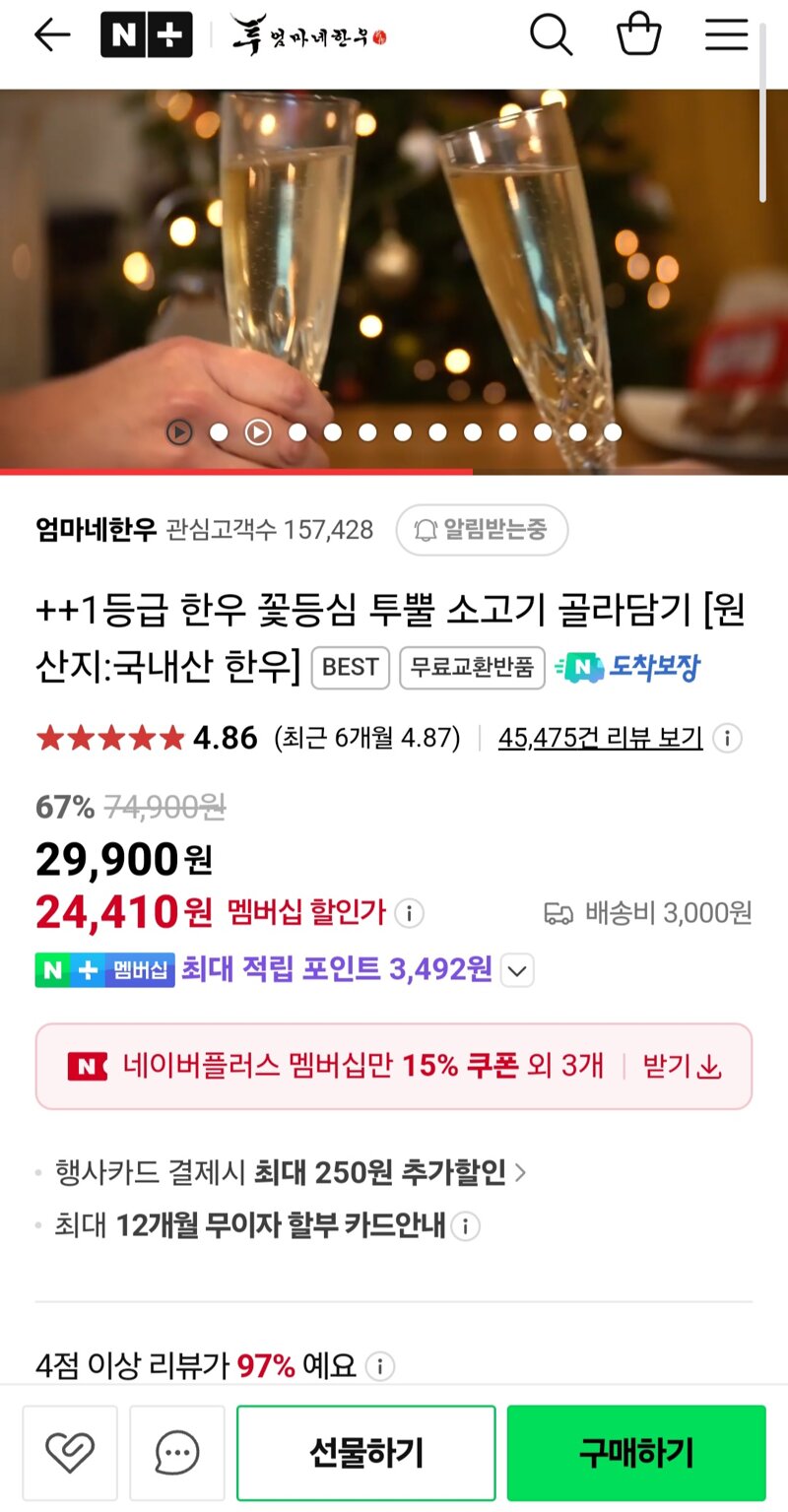Screen dimensions: 788x1512
Task: Show info for 멤버십 할인가
Action: tap(409, 913)
